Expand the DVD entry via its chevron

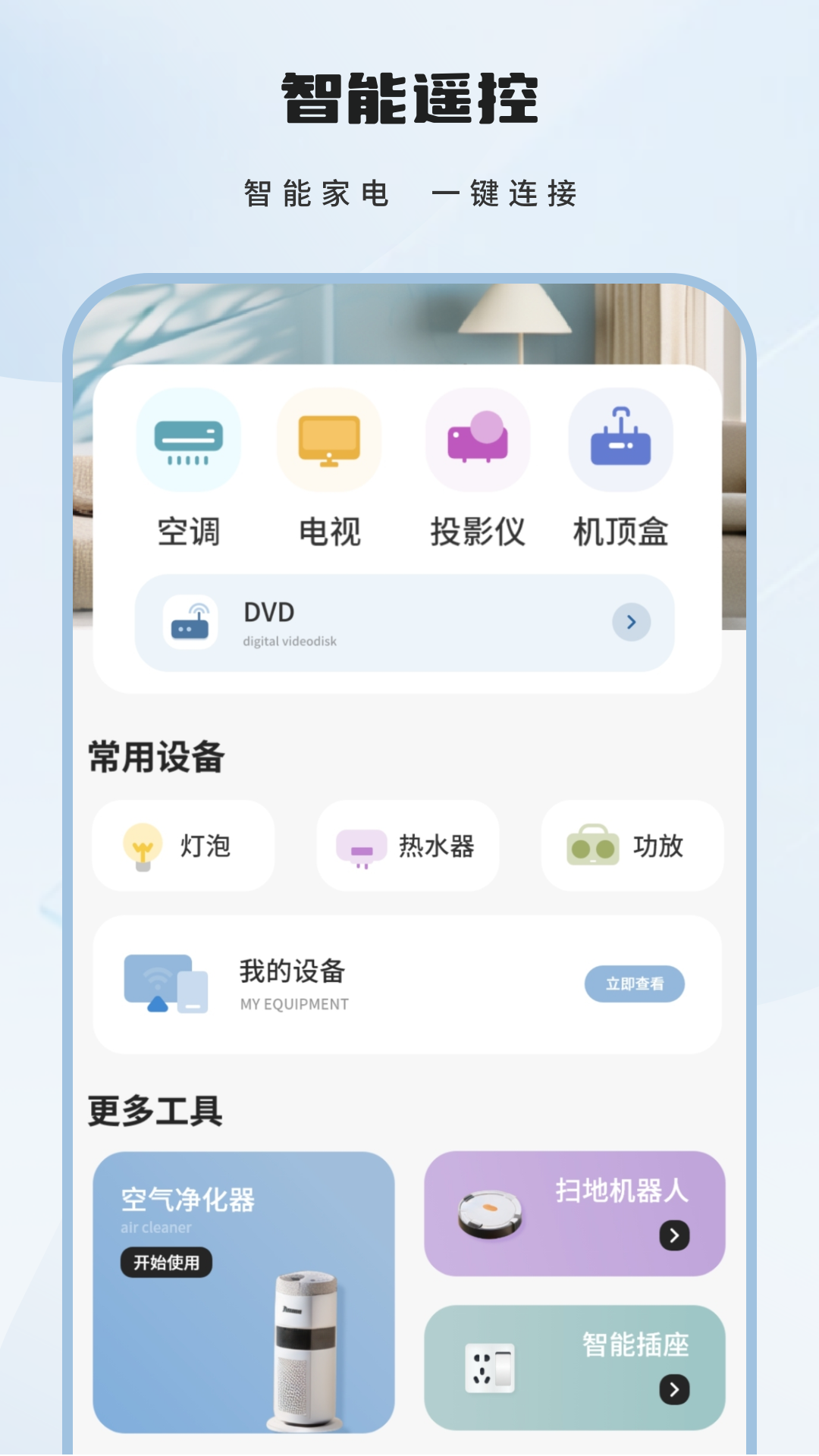[x=632, y=622]
